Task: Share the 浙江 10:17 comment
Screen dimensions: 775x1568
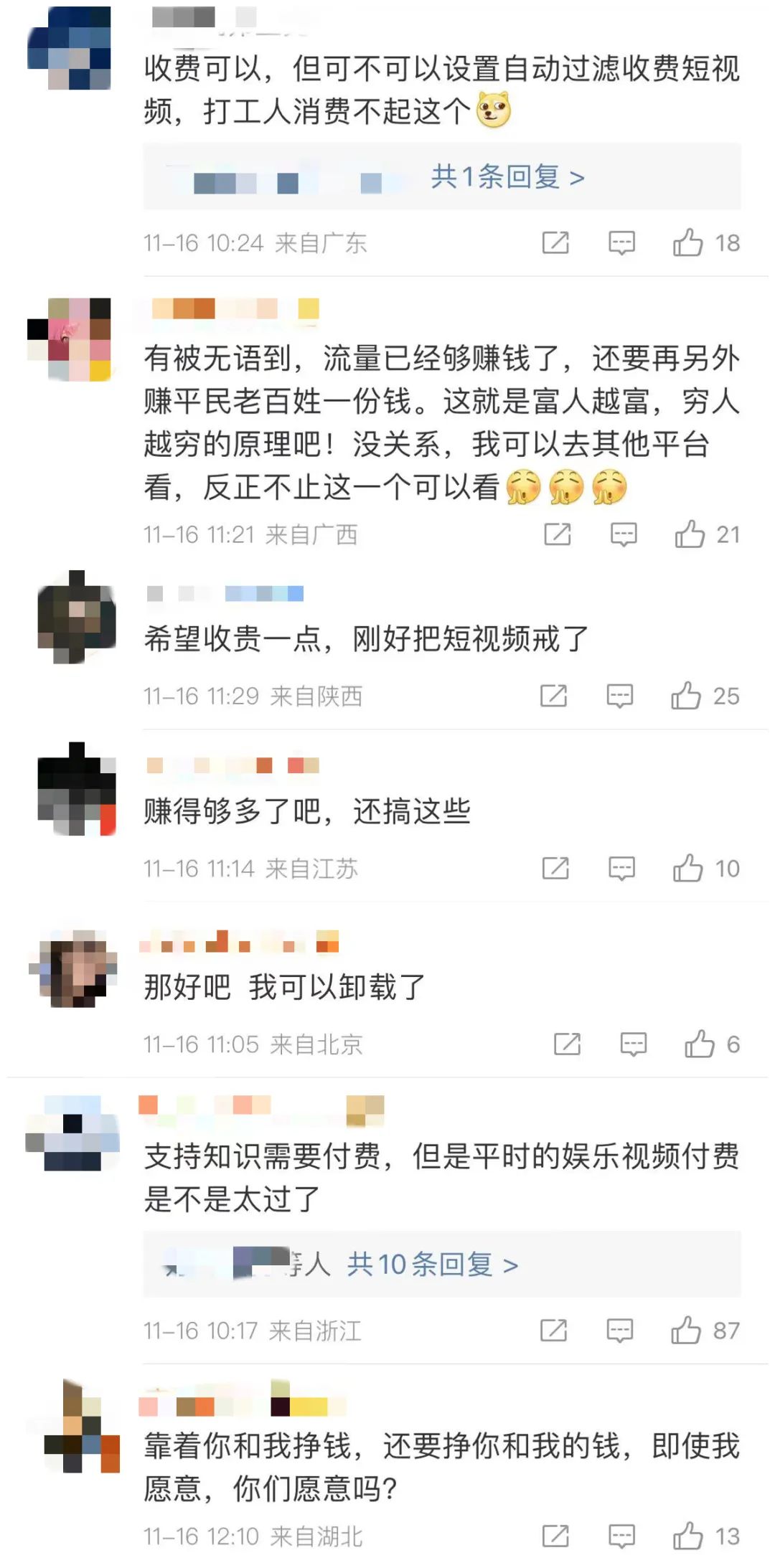Action: 553,1331
